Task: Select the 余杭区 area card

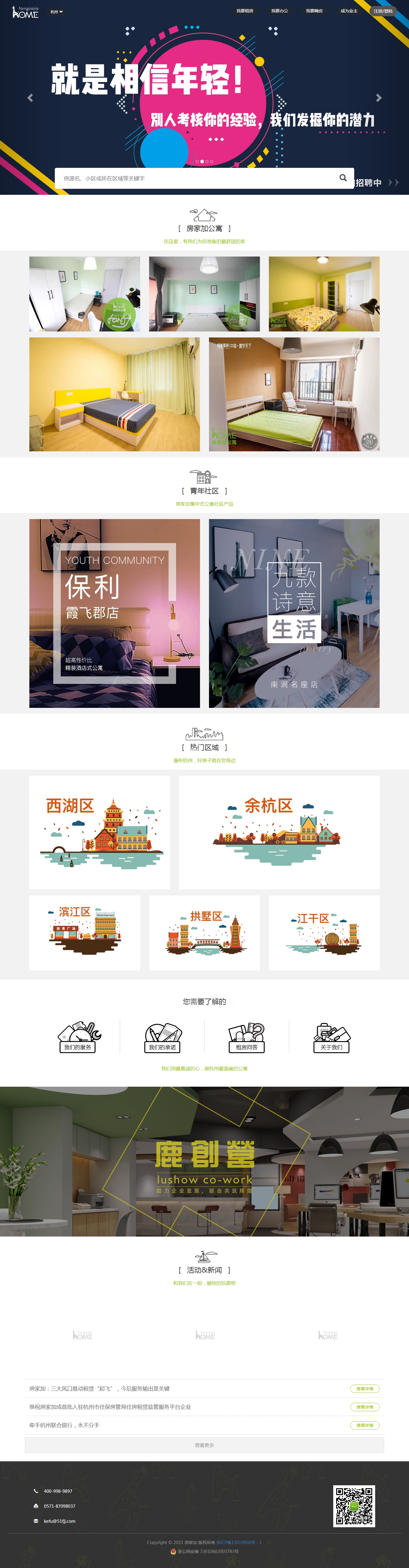Action: [279, 831]
